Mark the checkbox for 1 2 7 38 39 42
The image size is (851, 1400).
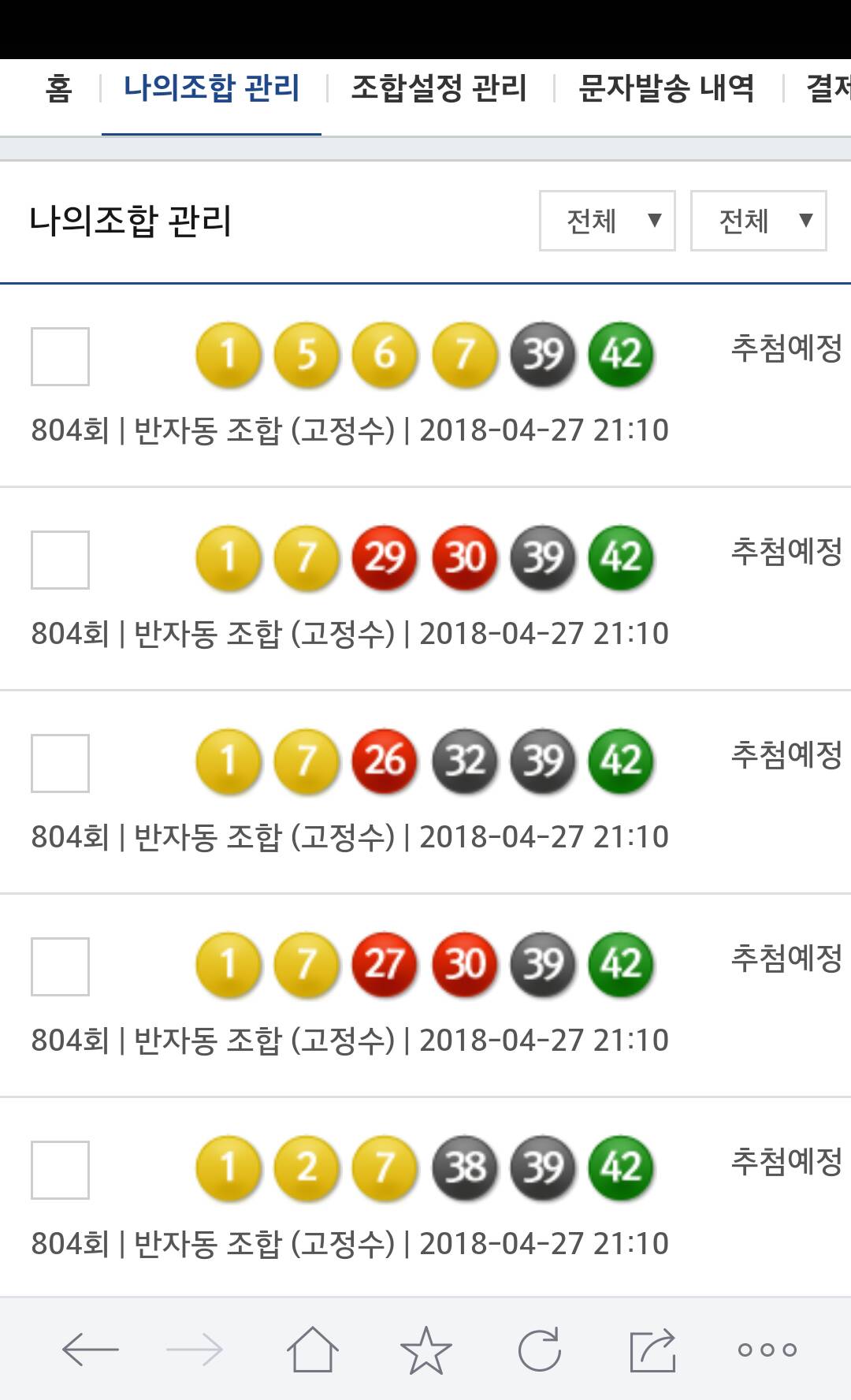tap(60, 1170)
